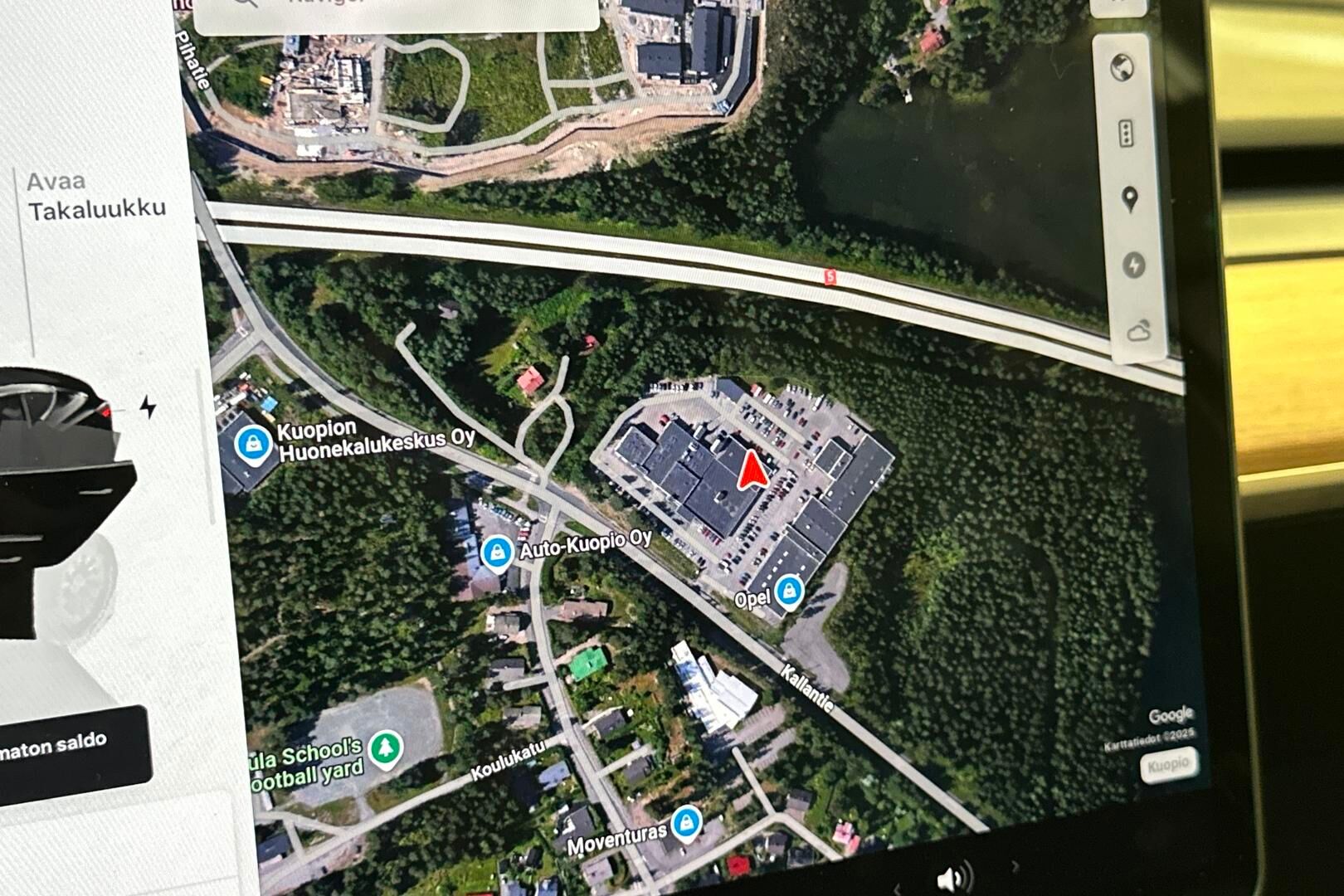Toggle weather cloud overlay icon
Image resolution: width=1344 pixels, height=896 pixels.
(x=1138, y=333)
